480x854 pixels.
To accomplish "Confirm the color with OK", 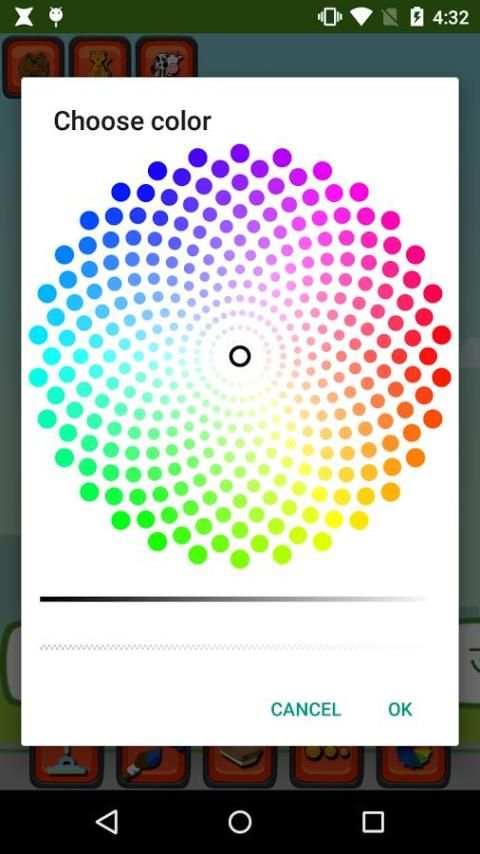I will click(400, 709).
